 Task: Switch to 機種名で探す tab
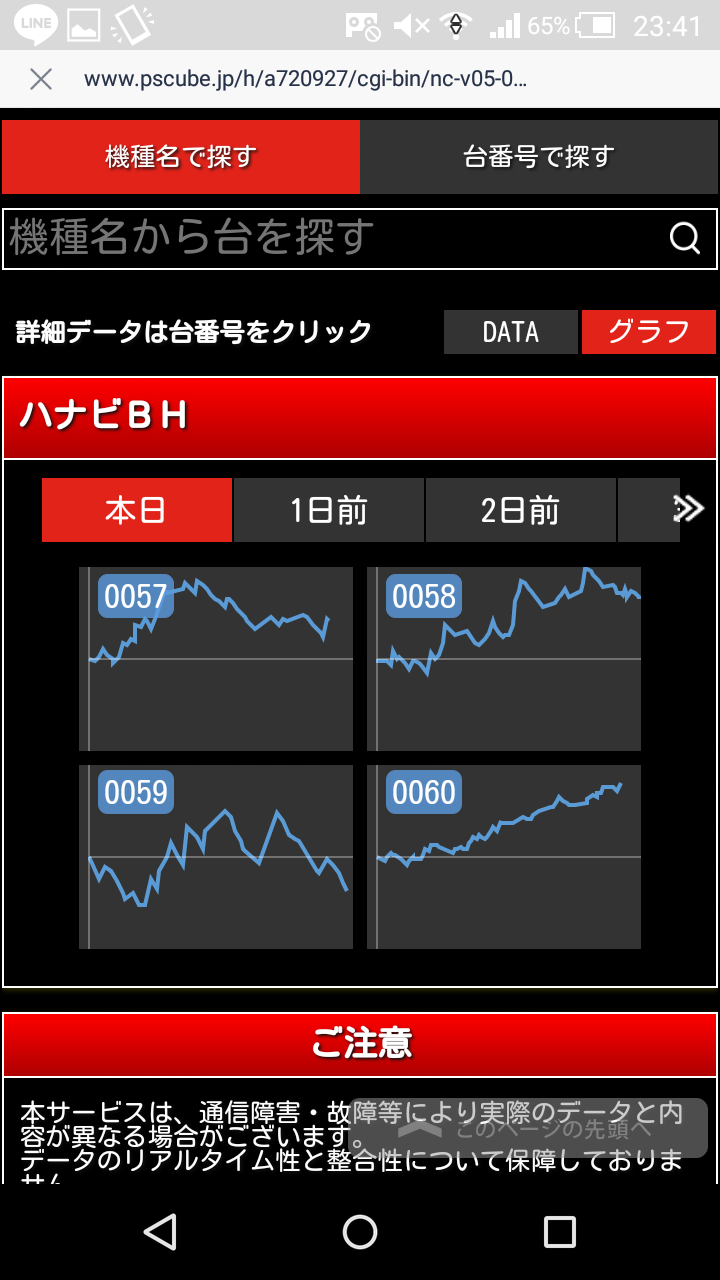click(181, 157)
